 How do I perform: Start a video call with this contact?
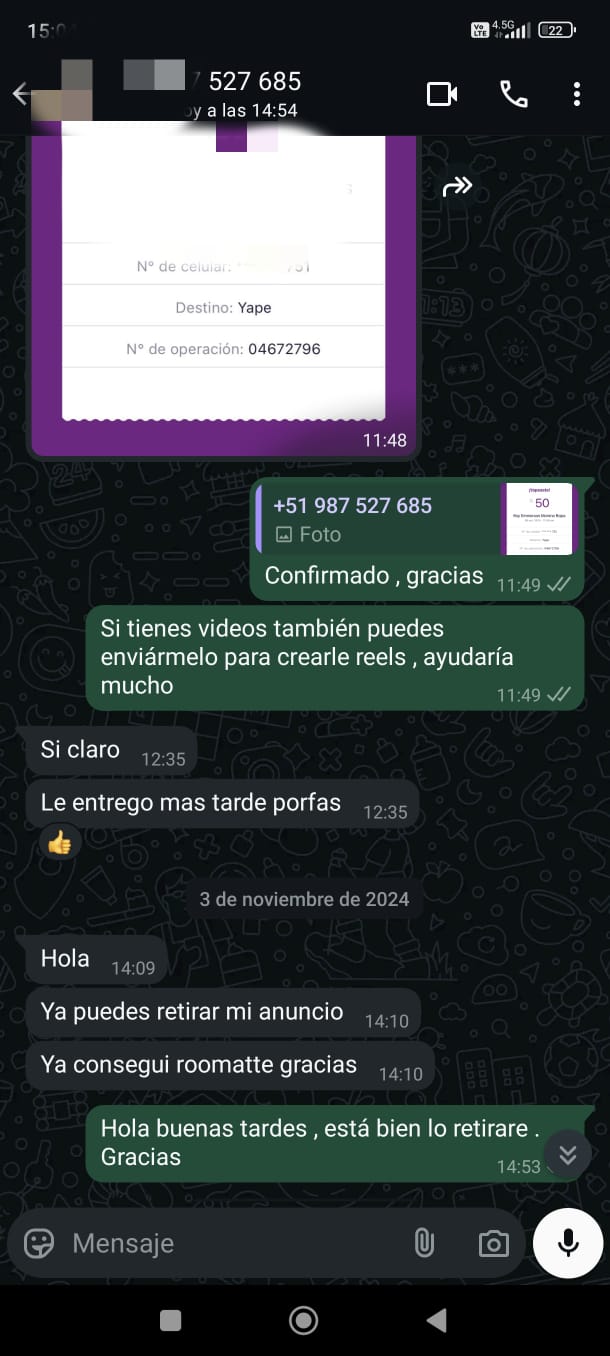442,94
